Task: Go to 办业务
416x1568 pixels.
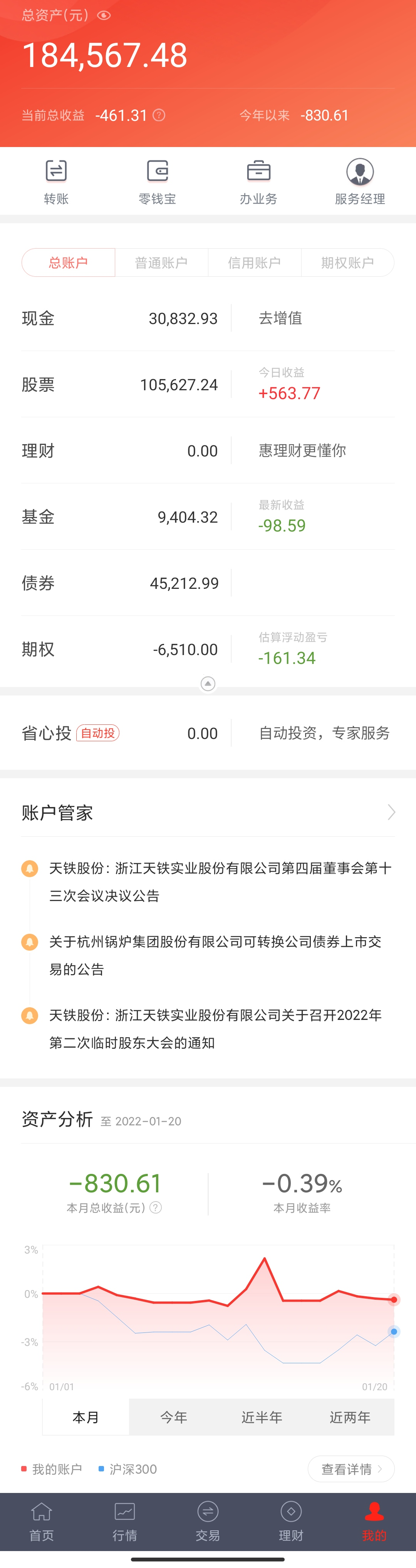Action: click(258, 180)
